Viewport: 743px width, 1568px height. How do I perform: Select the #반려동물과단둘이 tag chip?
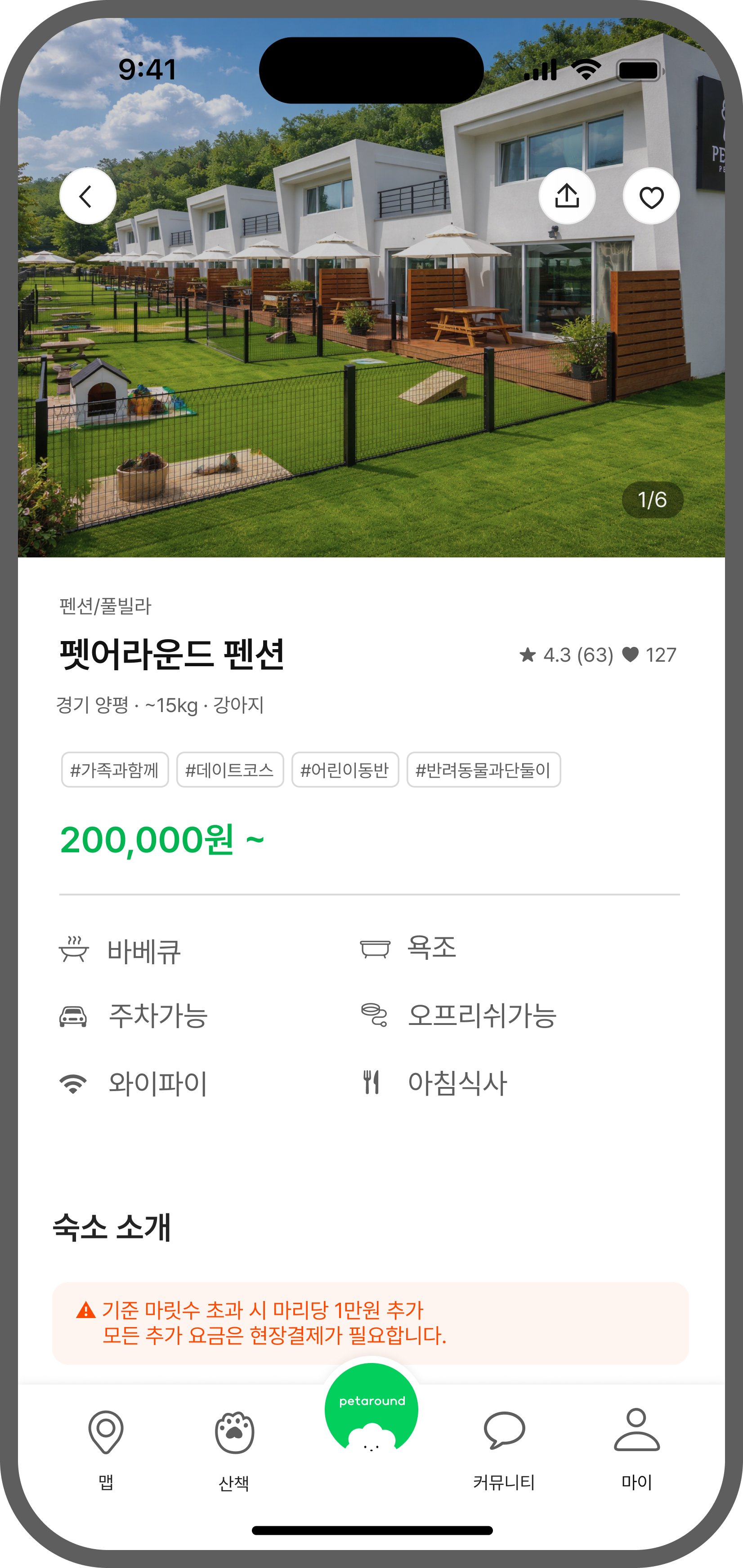coord(483,770)
